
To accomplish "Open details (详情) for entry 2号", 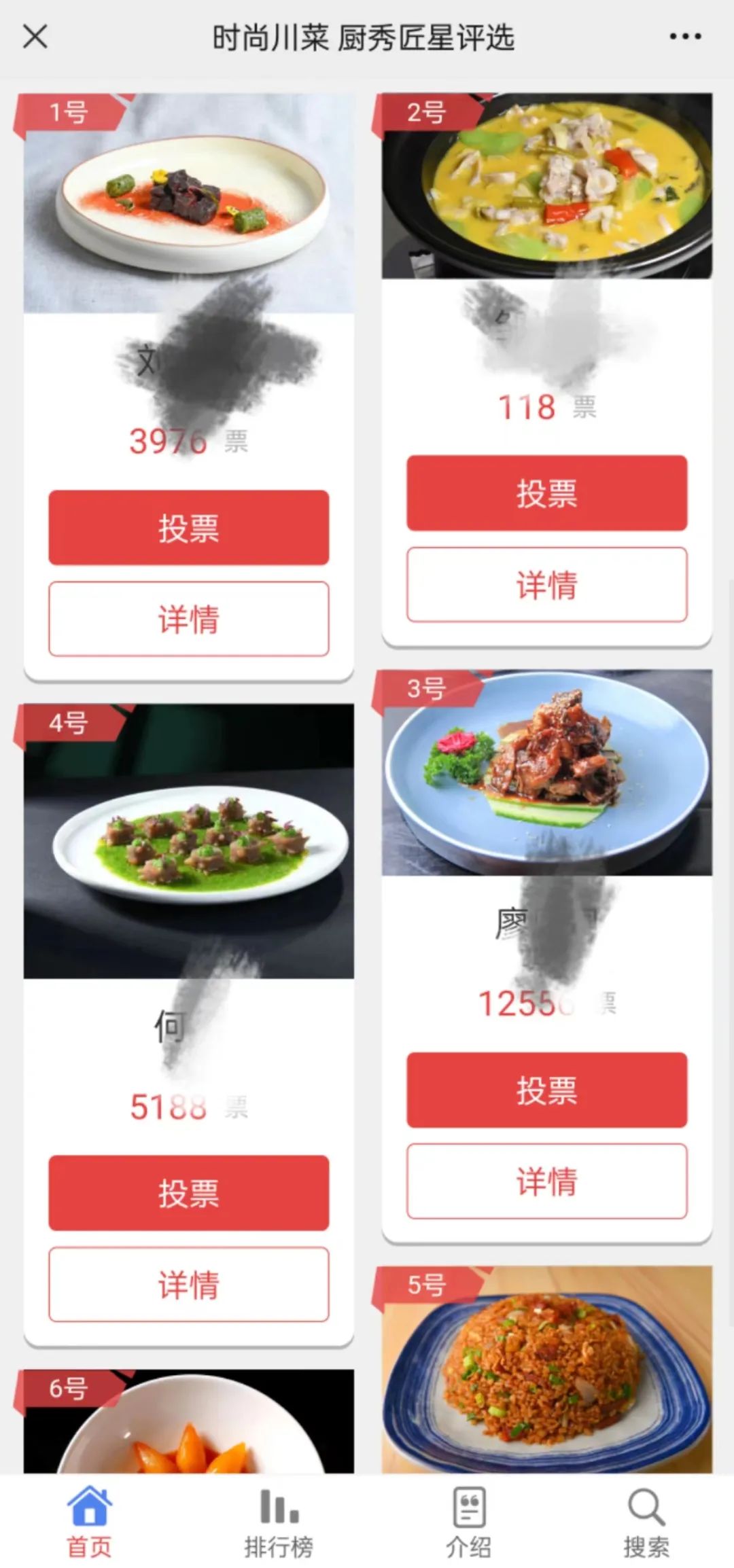I will click(x=546, y=584).
